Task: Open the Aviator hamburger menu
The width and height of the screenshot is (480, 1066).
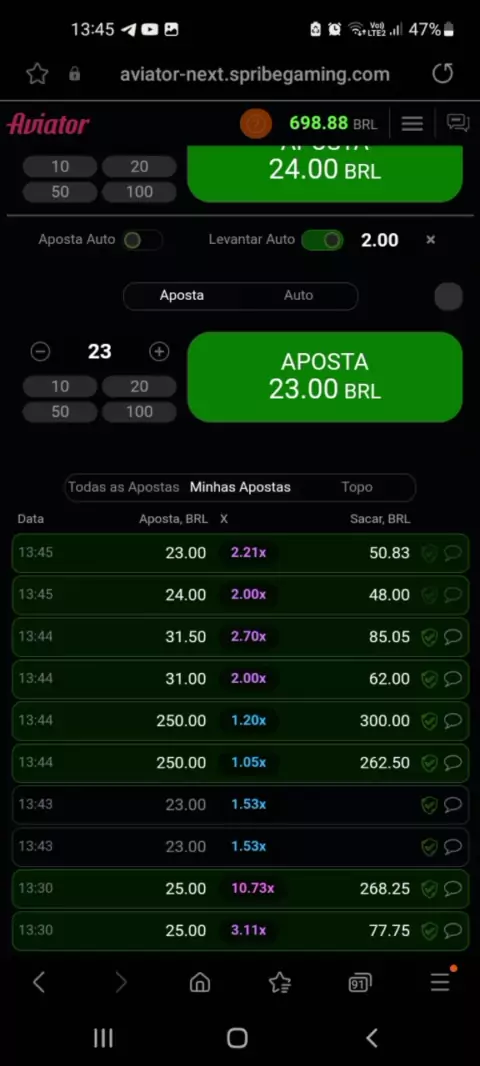Action: [x=412, y=123]
